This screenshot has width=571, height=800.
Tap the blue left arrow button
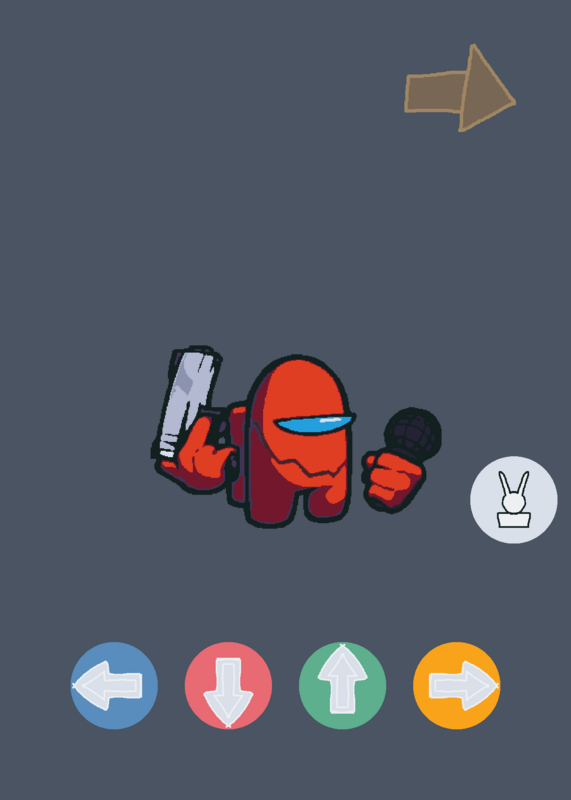[x=114, y=685]
